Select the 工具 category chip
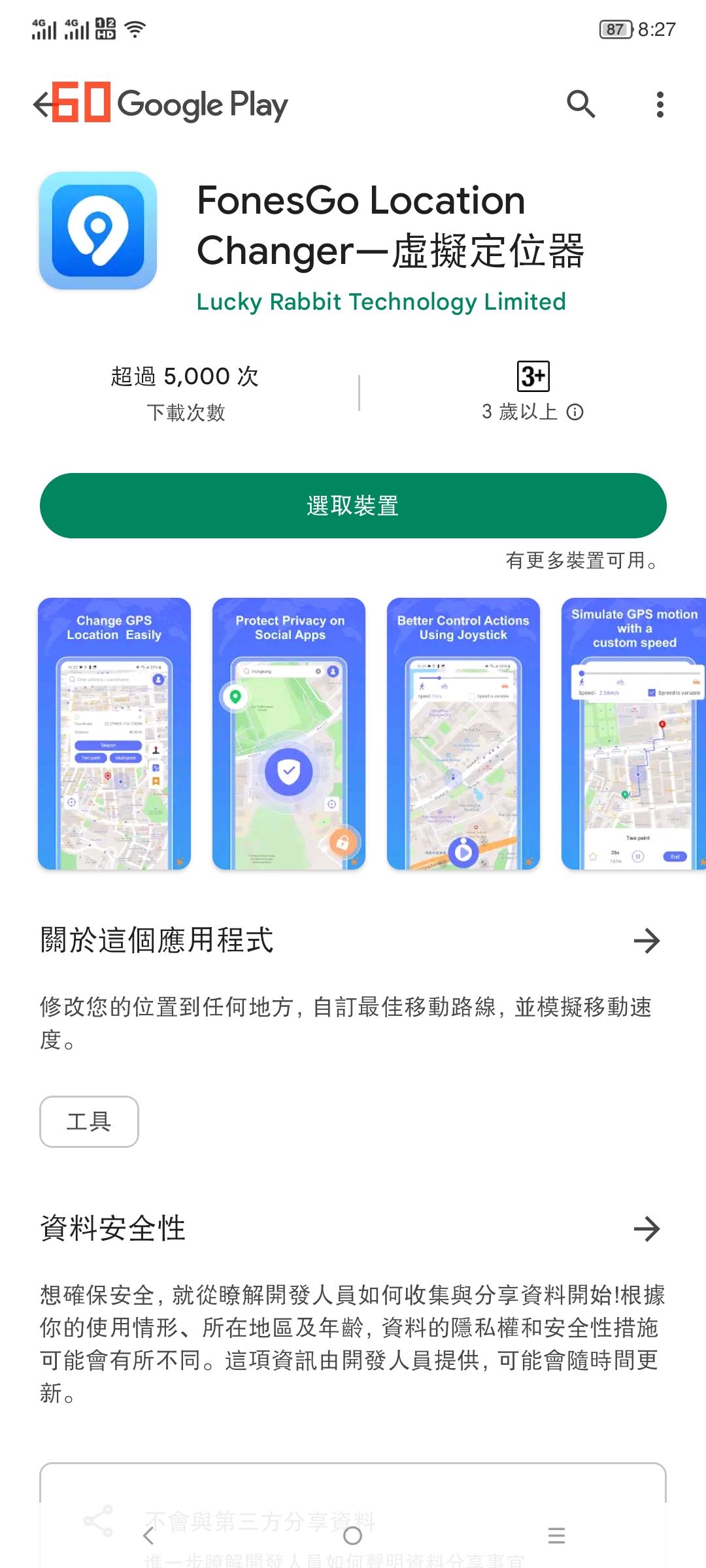706x1568 pixels. [89, 1122]
